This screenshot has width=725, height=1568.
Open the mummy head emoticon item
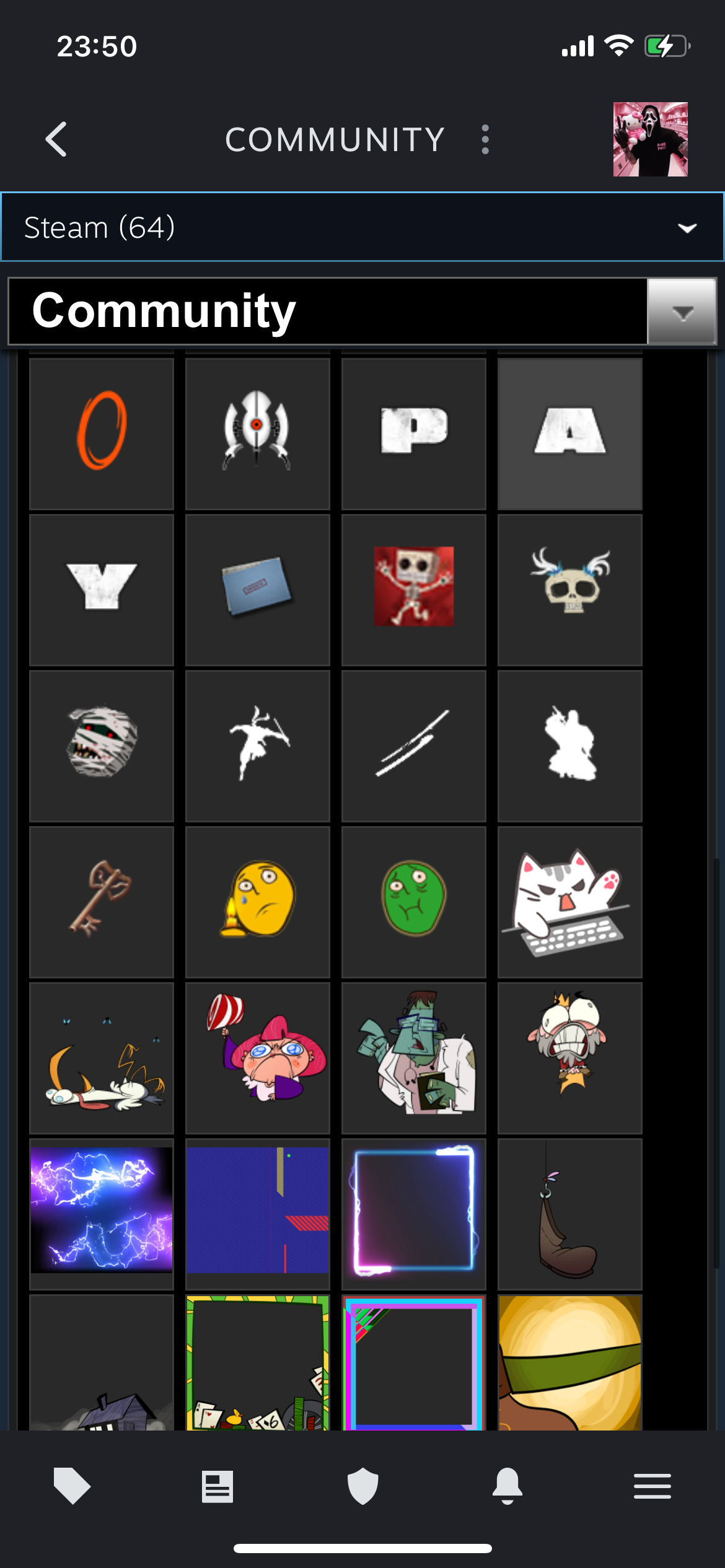(x=102, y=746)
